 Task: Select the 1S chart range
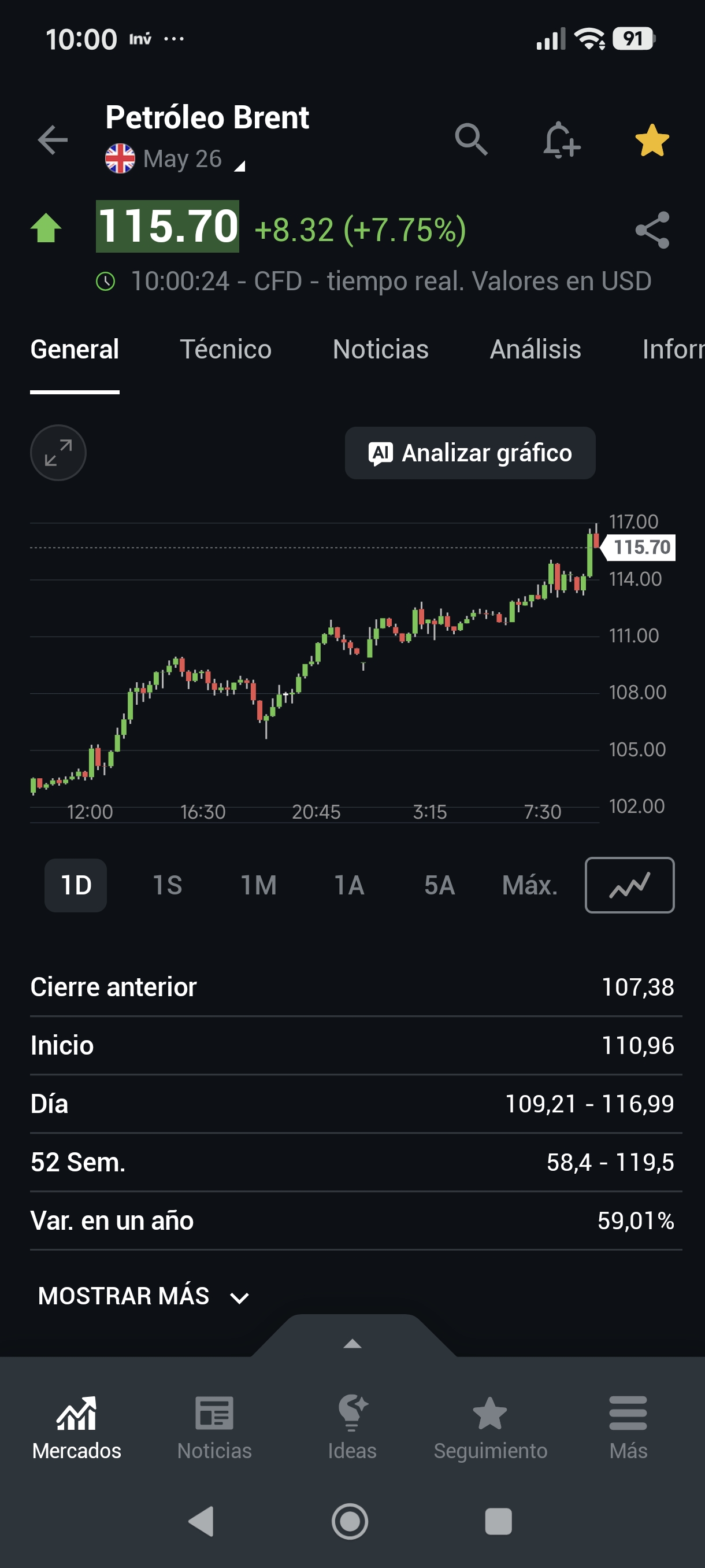point(167,885)
